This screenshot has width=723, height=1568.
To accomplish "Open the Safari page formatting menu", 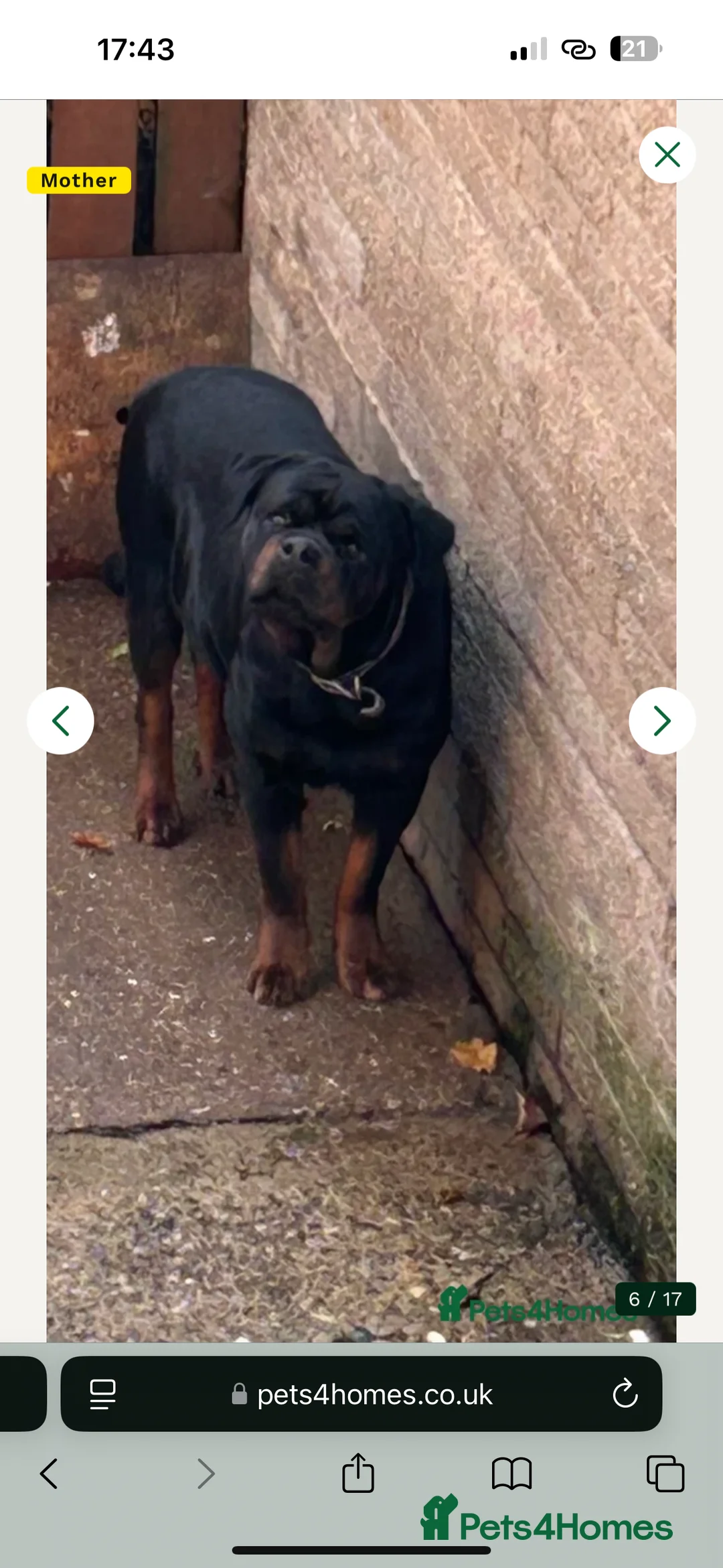I will [x=102, y=1395].
